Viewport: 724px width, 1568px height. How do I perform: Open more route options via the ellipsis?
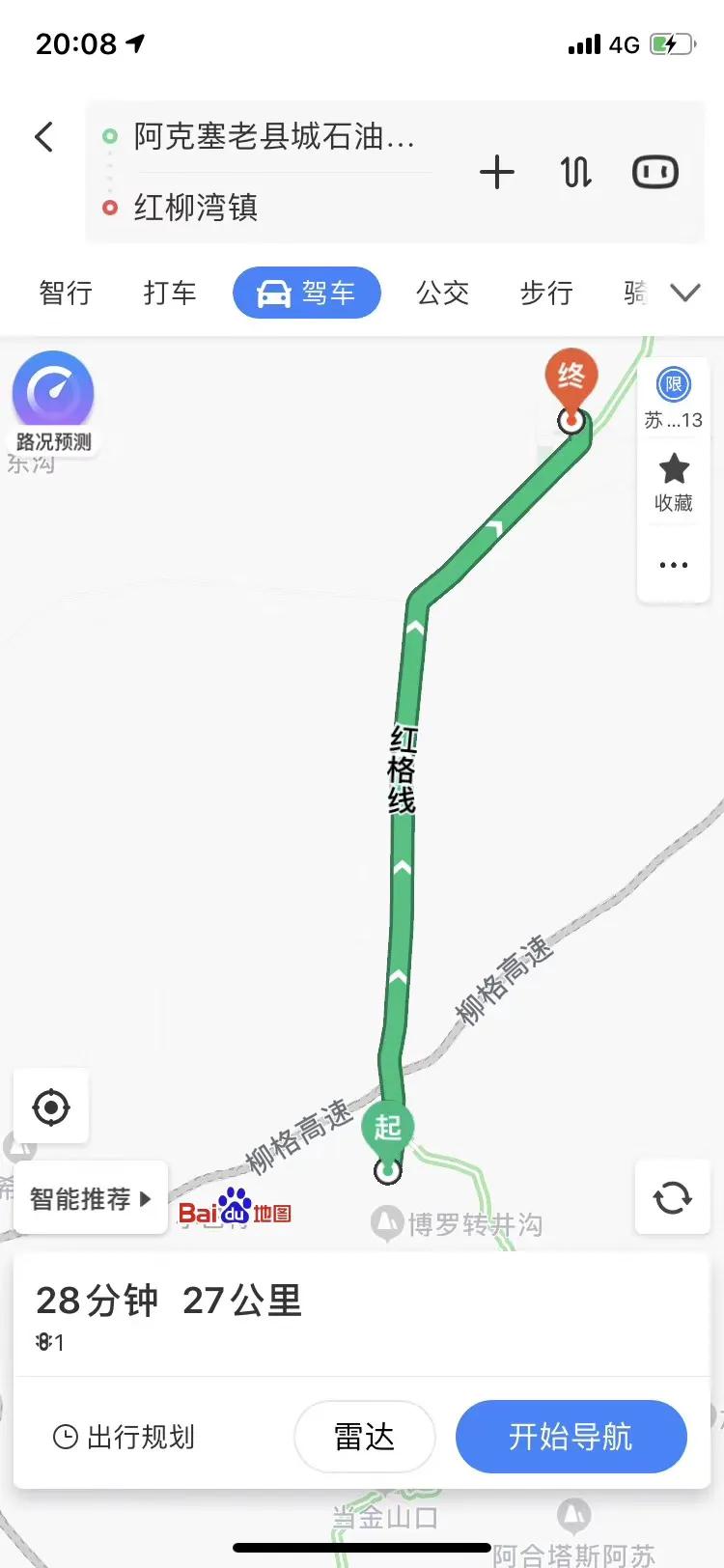pyautogui.click(x=672, y=565)
